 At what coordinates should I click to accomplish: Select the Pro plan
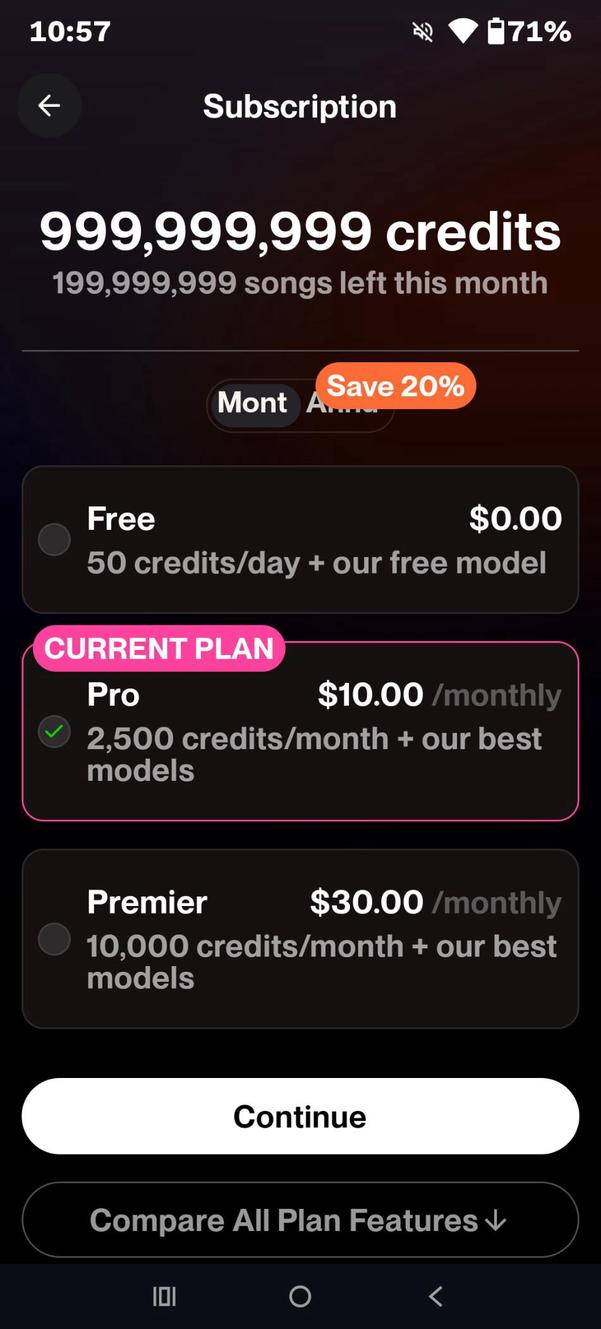[300, 732]
